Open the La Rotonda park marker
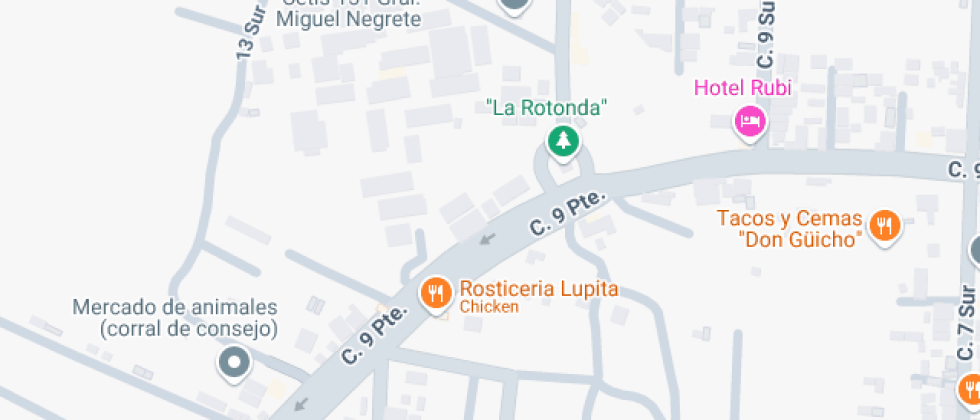 coord(564,140)
